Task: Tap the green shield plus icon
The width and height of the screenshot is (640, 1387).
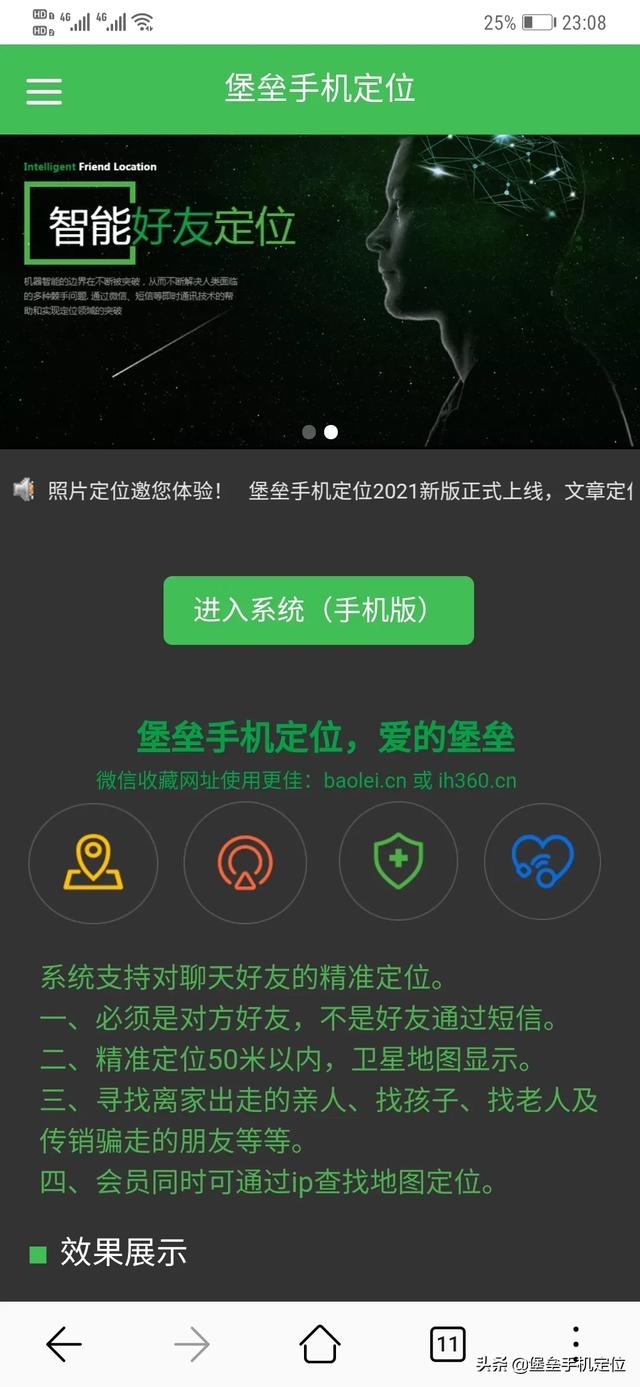Action: pos(398,861)
